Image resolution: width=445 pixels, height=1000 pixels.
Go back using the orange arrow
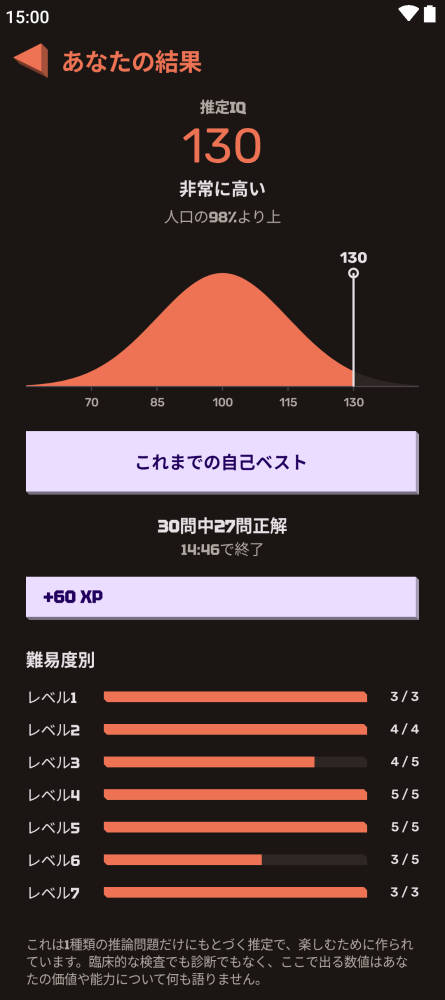(x=31, y=61)
